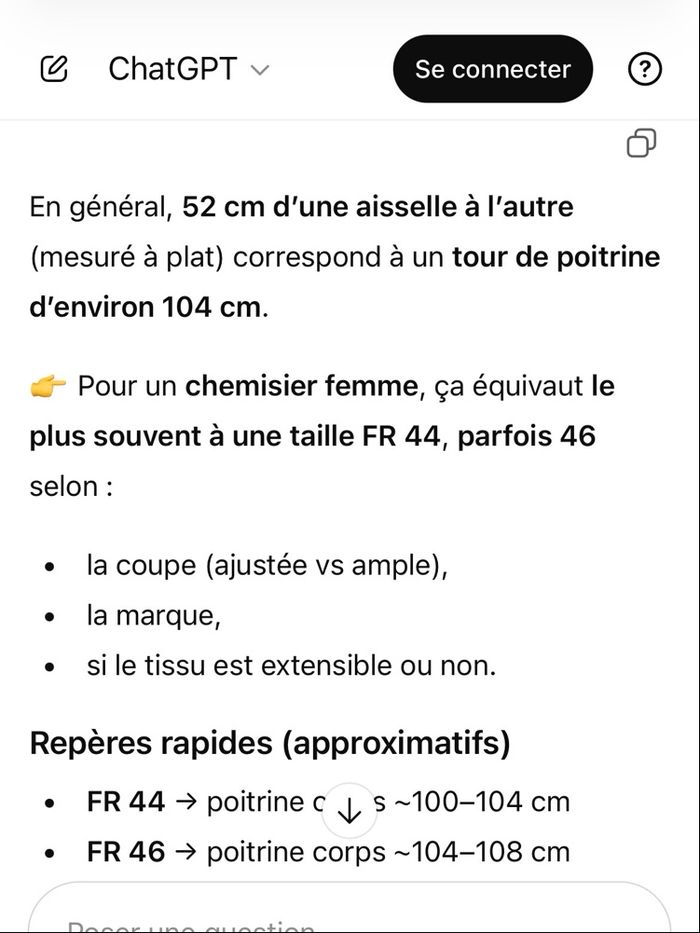
Task: Start a new chat with the compose icon
Action: (x=54, y=69)
